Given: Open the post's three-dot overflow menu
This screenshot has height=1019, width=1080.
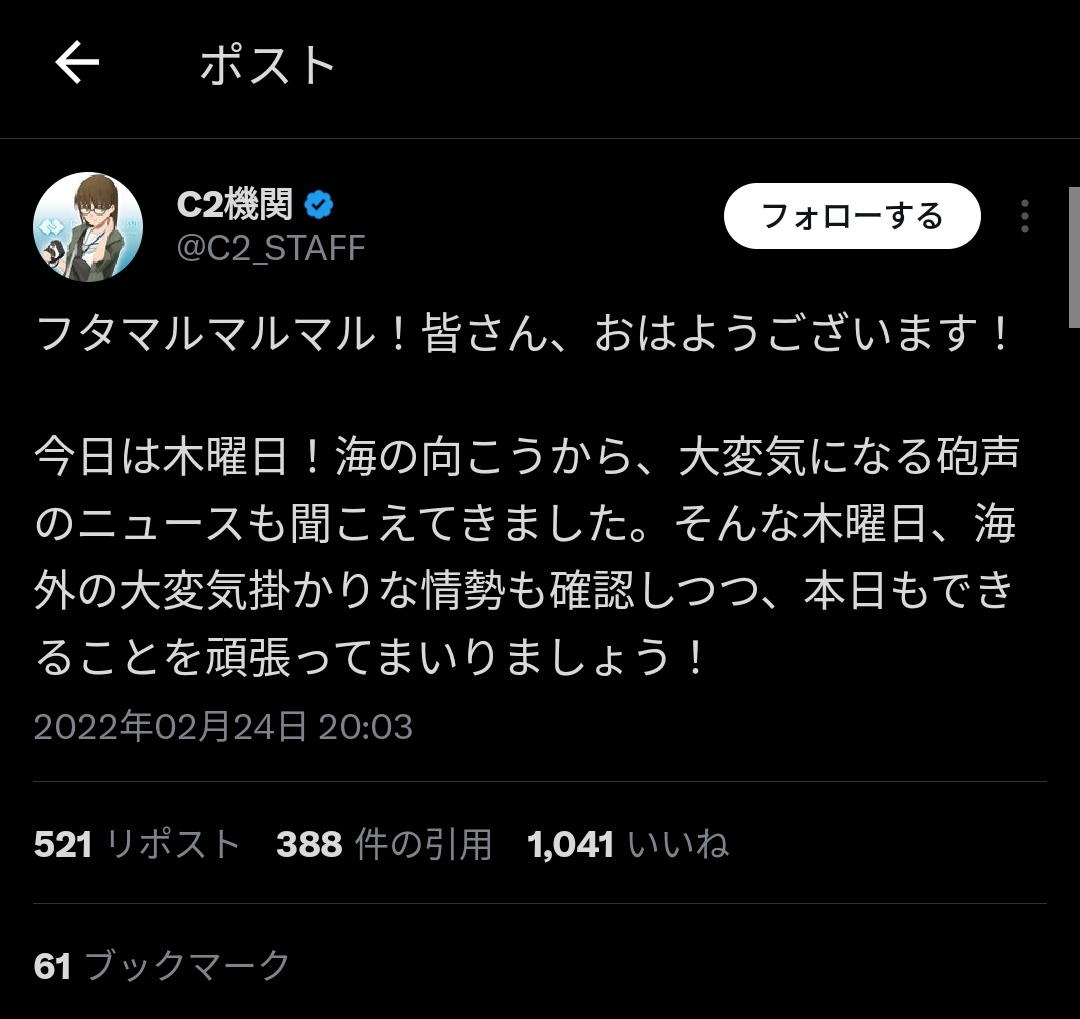Looking at the screenshot, I should pos(1024,216).
